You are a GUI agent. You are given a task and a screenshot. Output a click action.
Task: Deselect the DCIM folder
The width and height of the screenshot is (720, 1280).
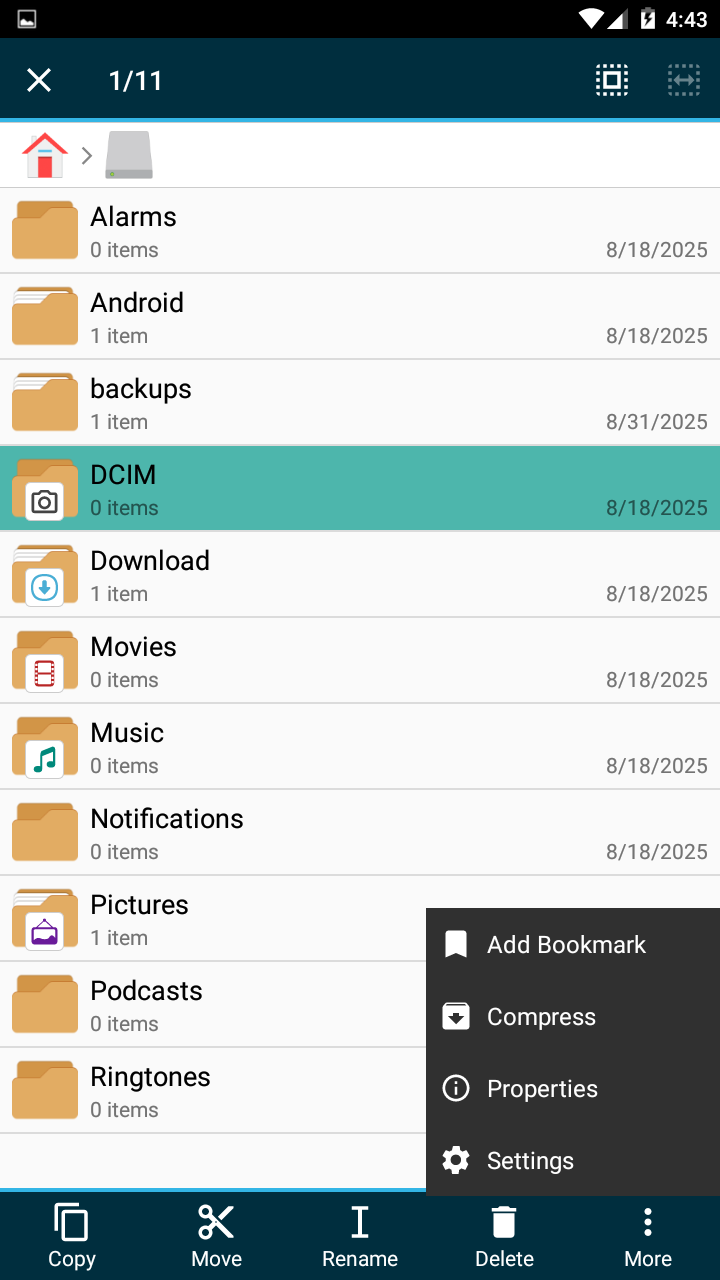pyautogui.click(x=300, y=489)
